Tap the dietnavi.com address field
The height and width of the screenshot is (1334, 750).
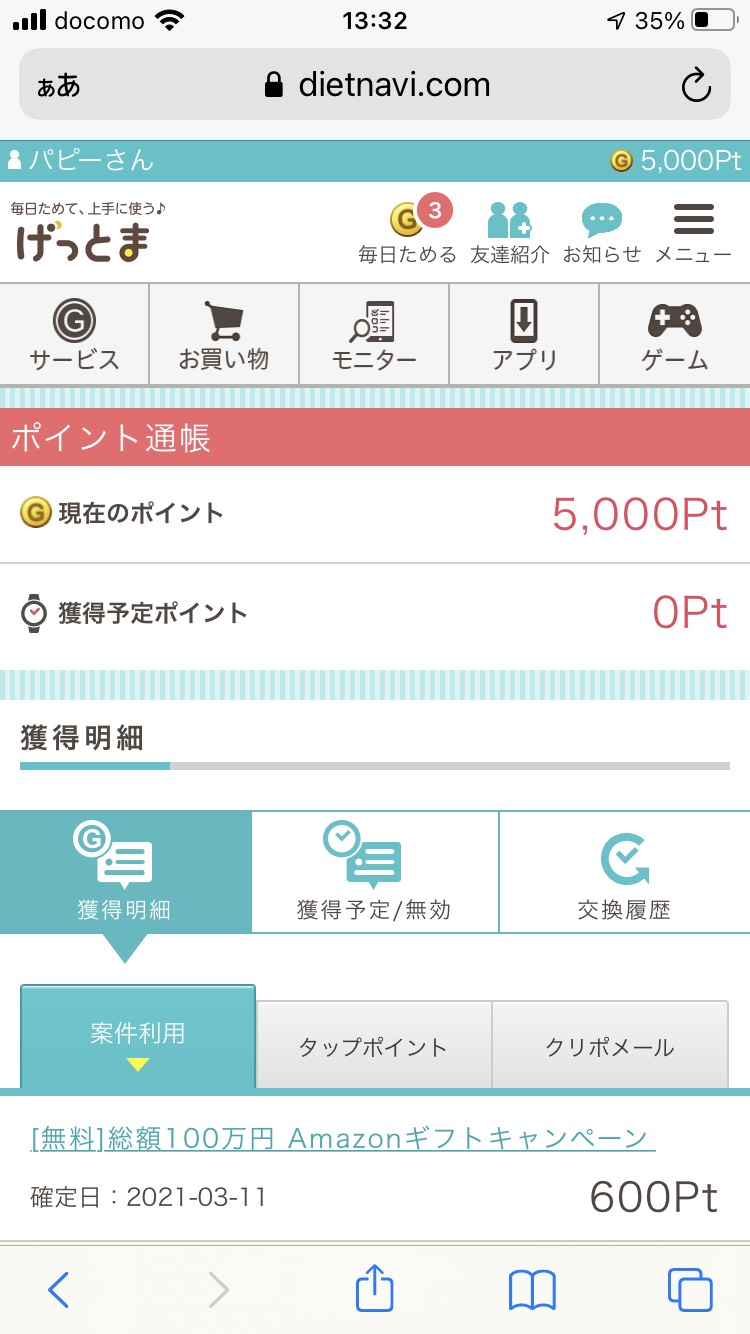(x=375, y=85)
